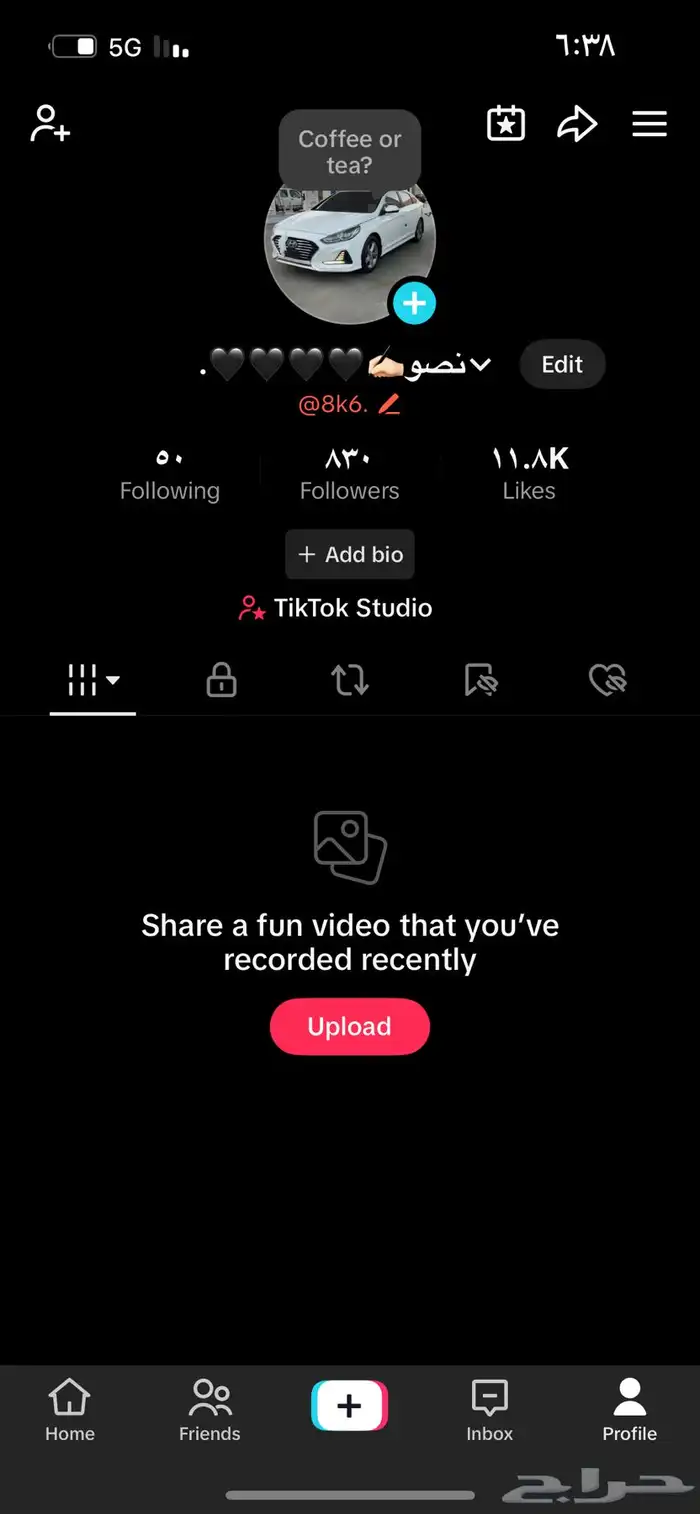
Task: Tap the Coffee or tea? note bubble
Action: tap(349, 152)
